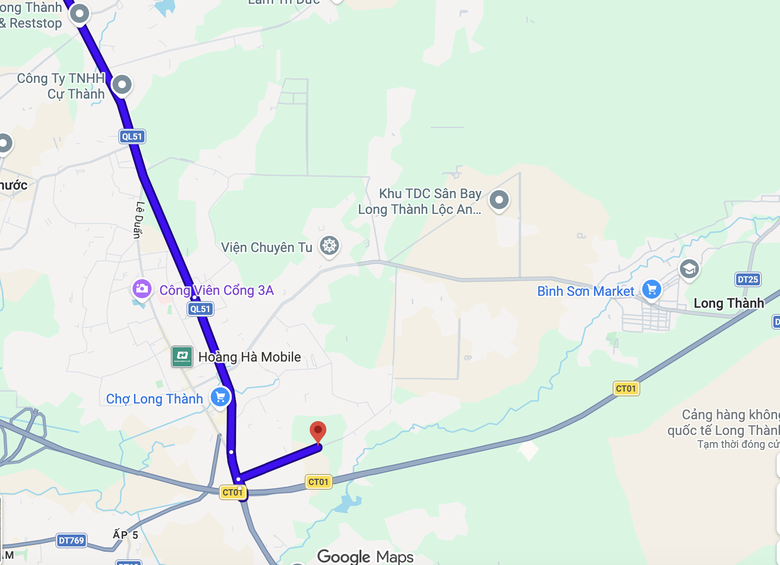
Task: Tap the red destination pin
Action: tap(318, 432)
